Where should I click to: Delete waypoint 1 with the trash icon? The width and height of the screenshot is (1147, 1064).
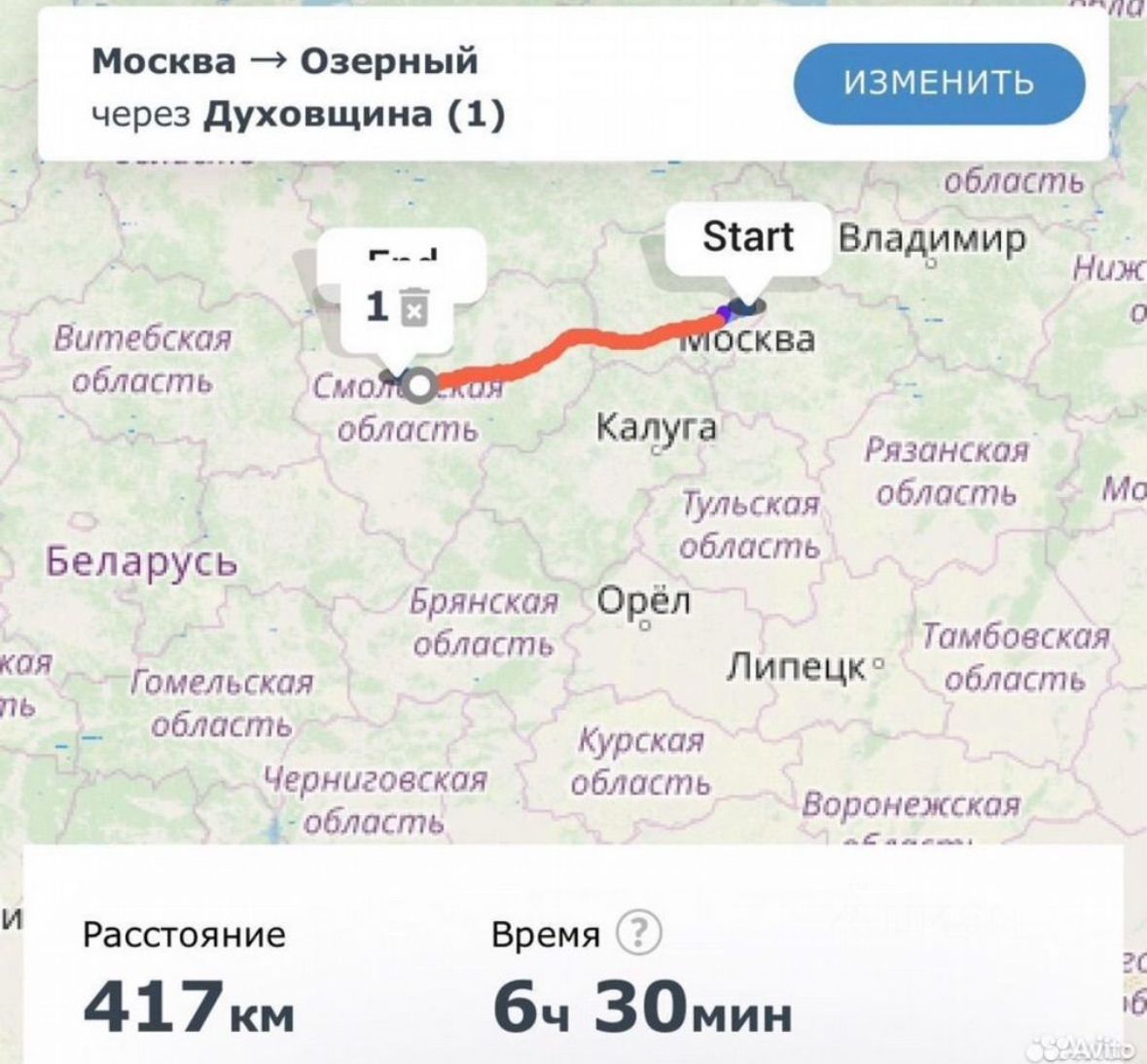(x=414, y=307)
